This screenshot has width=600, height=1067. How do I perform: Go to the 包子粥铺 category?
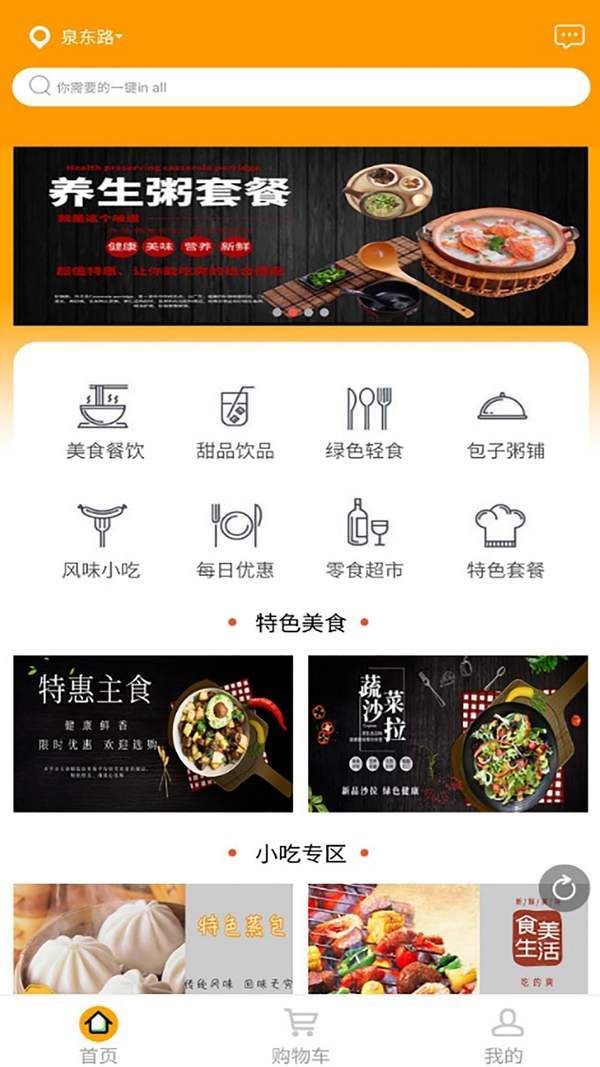[x=505, y=422]
